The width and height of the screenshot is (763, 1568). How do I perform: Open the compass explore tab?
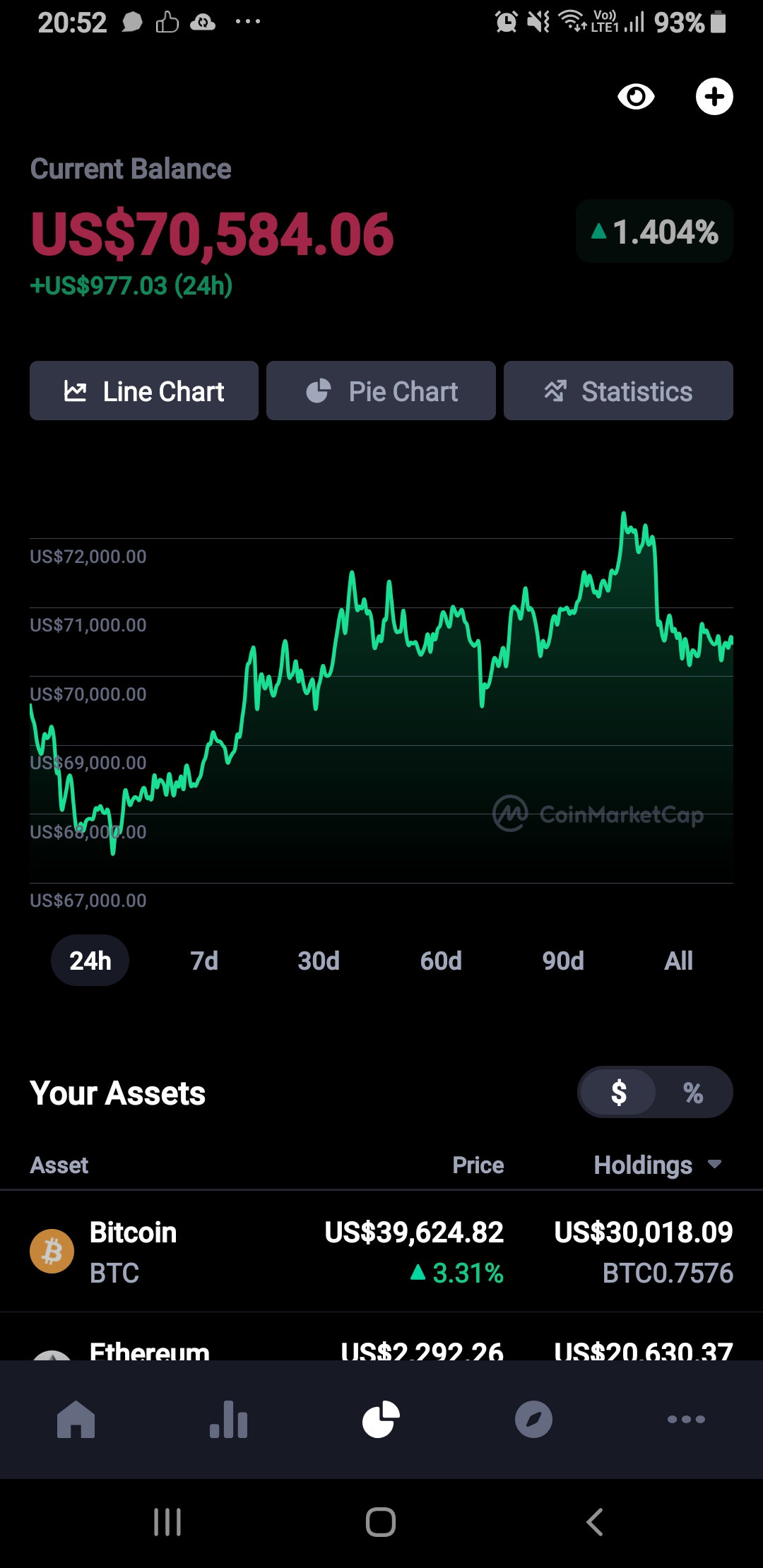533,1419
